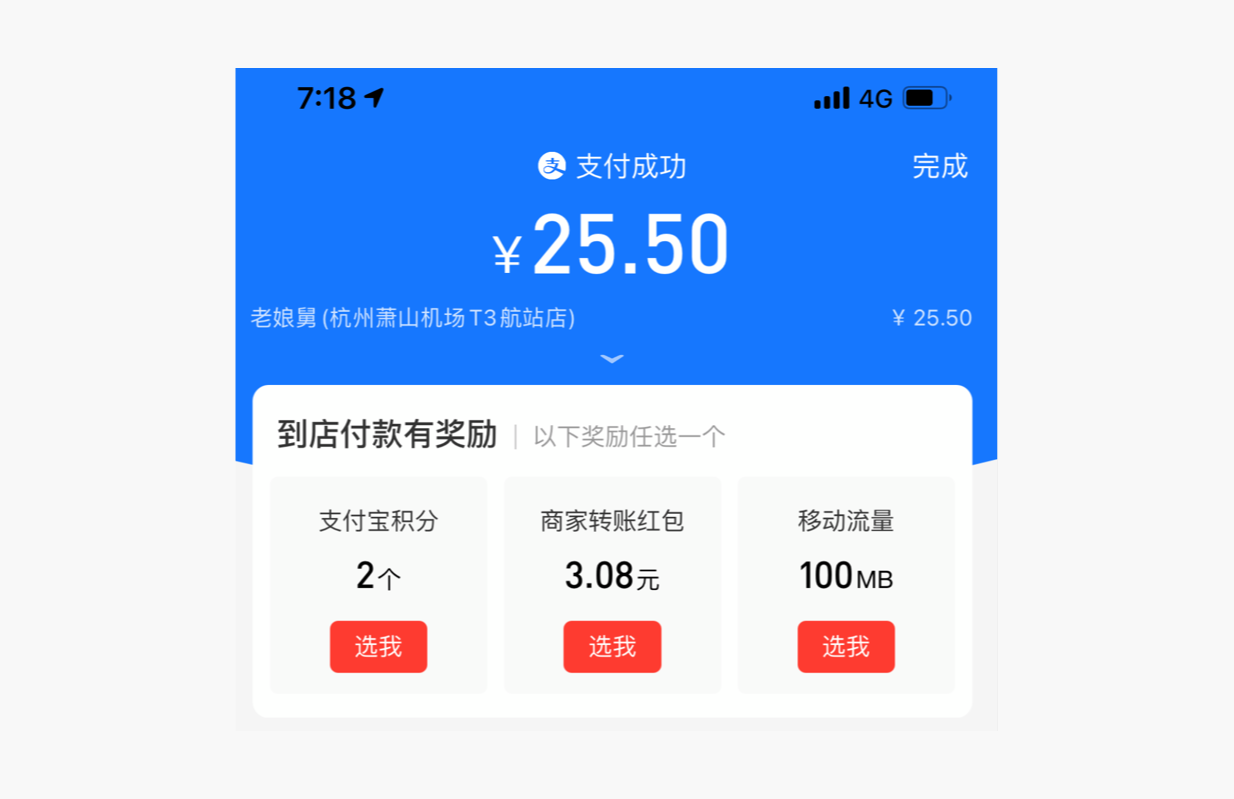
Task: Expand payment details chevron
Action: point(612,359)
